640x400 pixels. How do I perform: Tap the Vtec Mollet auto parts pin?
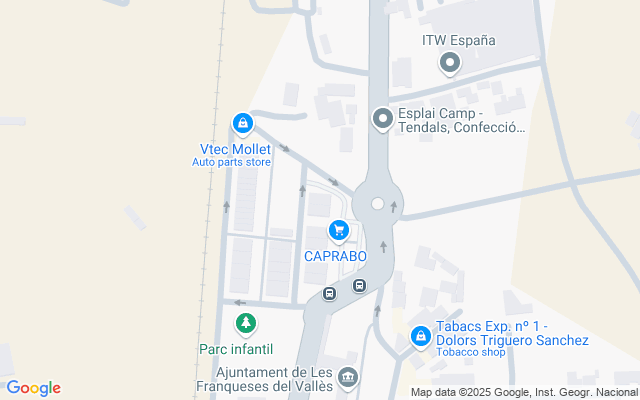click(x=241, y=123)
